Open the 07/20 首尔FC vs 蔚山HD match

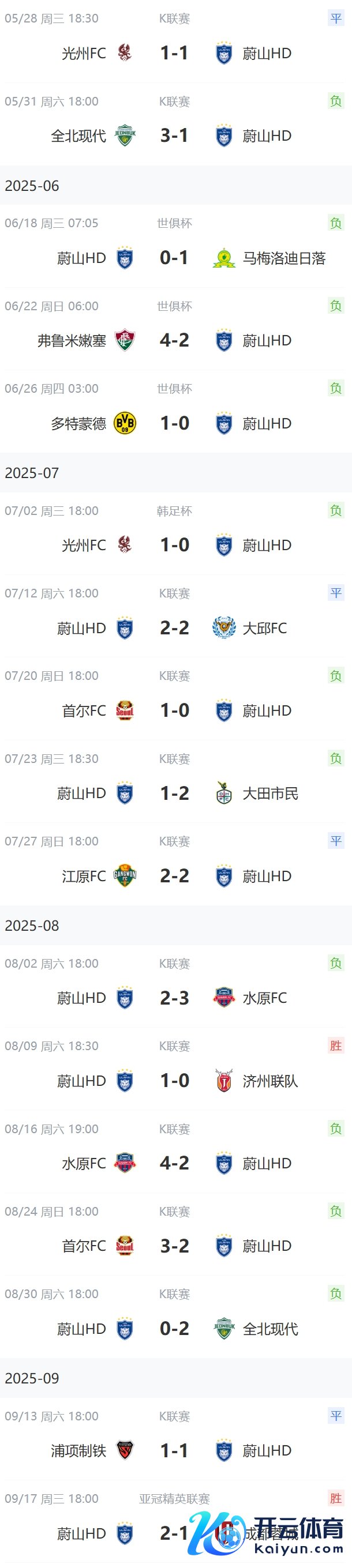[174, 710]
